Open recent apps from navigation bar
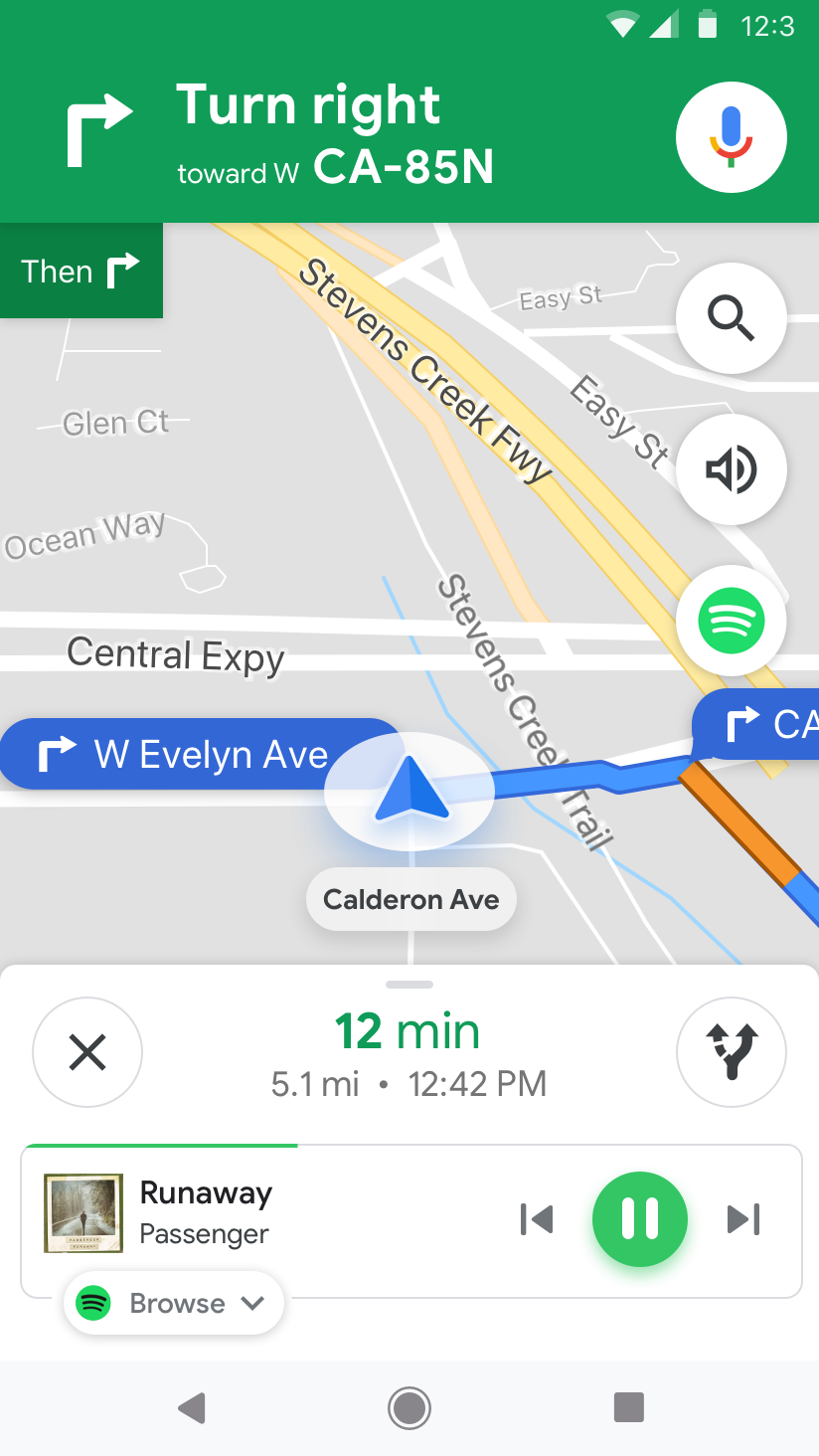Viewport: 819px width, 1456px height. click(628, 1407)
